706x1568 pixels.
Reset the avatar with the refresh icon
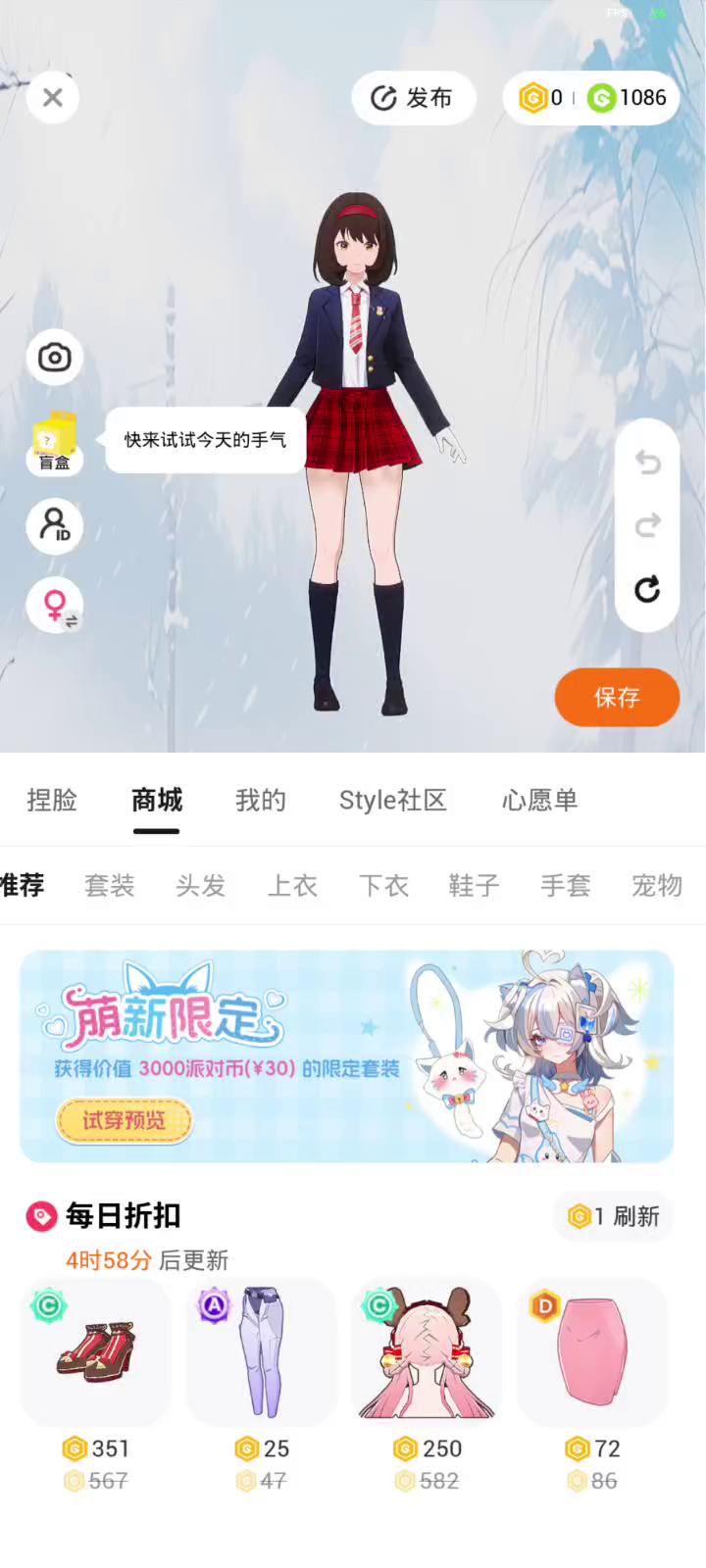click(x=647, y=589)
